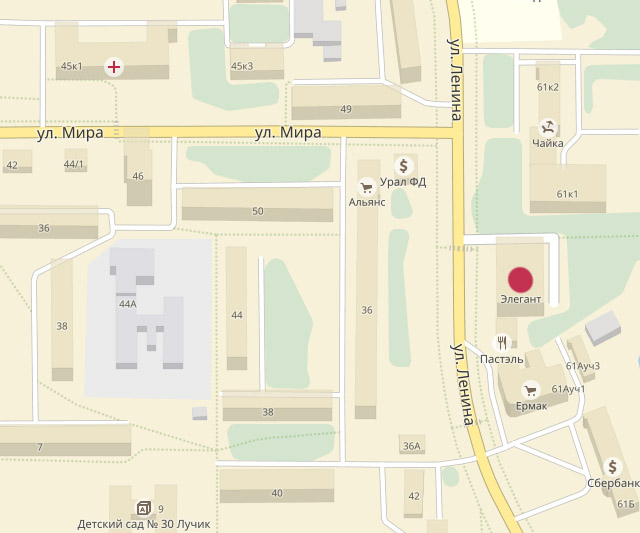
Task: Open the medical cross marker near 45к1
Action: point(115,67)
